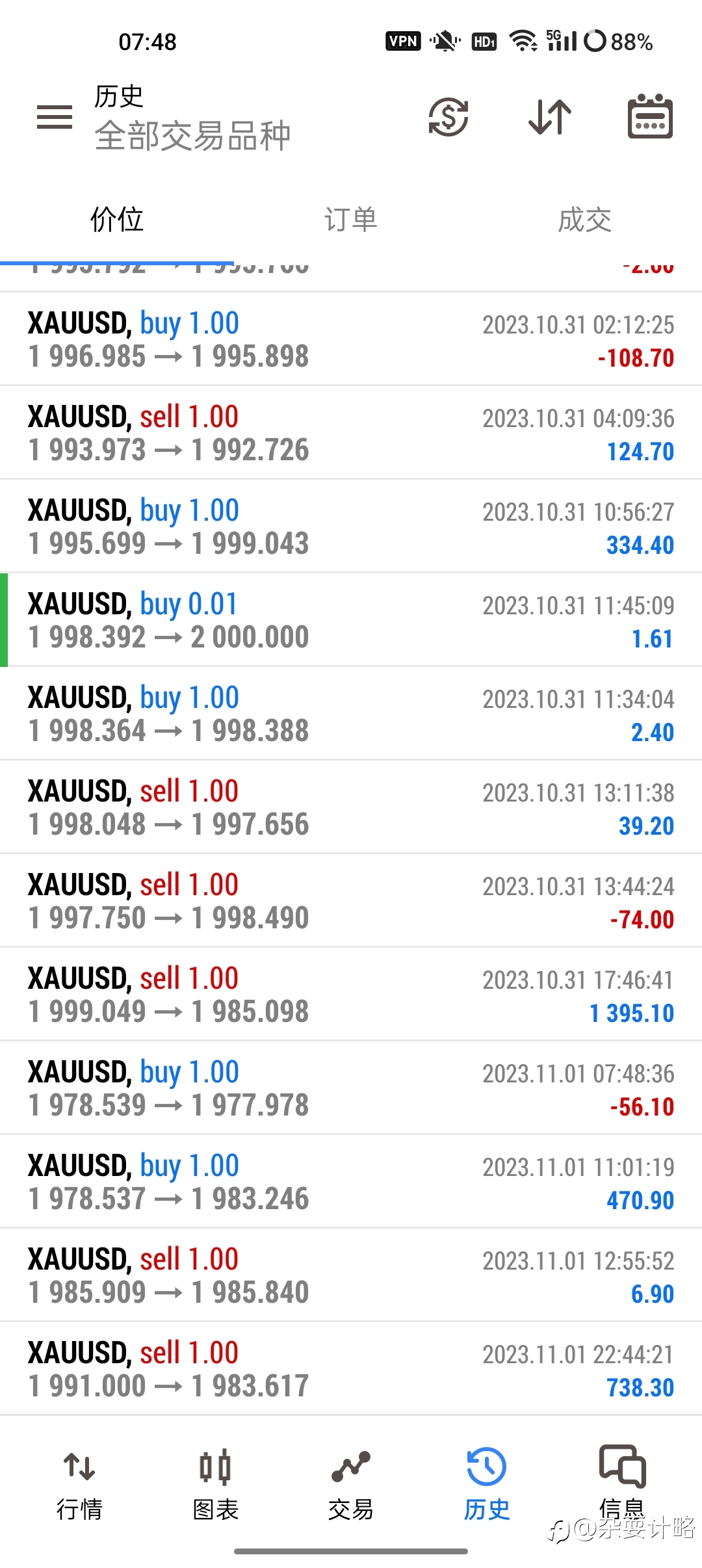Tap the currency symbol filter icon
This screenshot has height=1568, width=702.
click(x=448, y=118)
